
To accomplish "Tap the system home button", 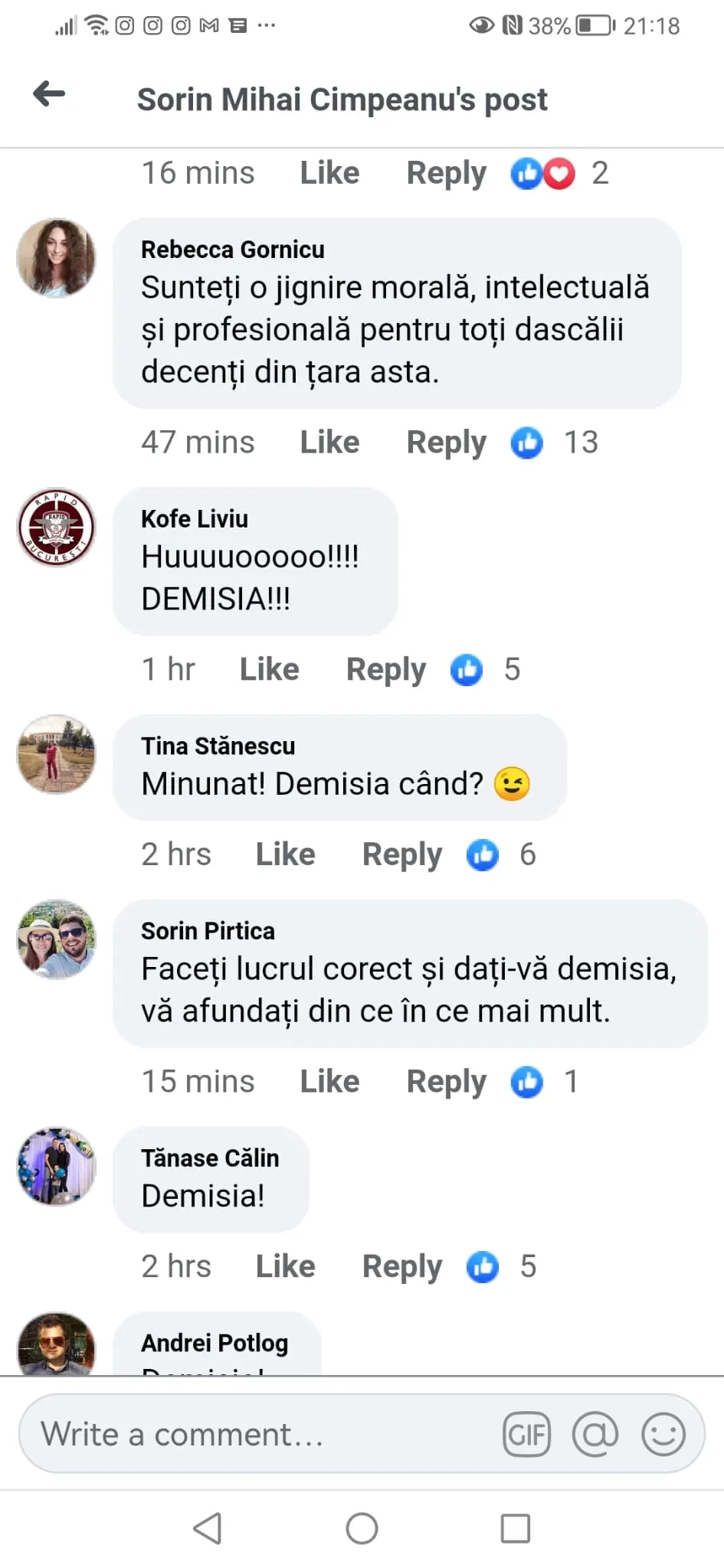I will click(x=362, y=1529).
